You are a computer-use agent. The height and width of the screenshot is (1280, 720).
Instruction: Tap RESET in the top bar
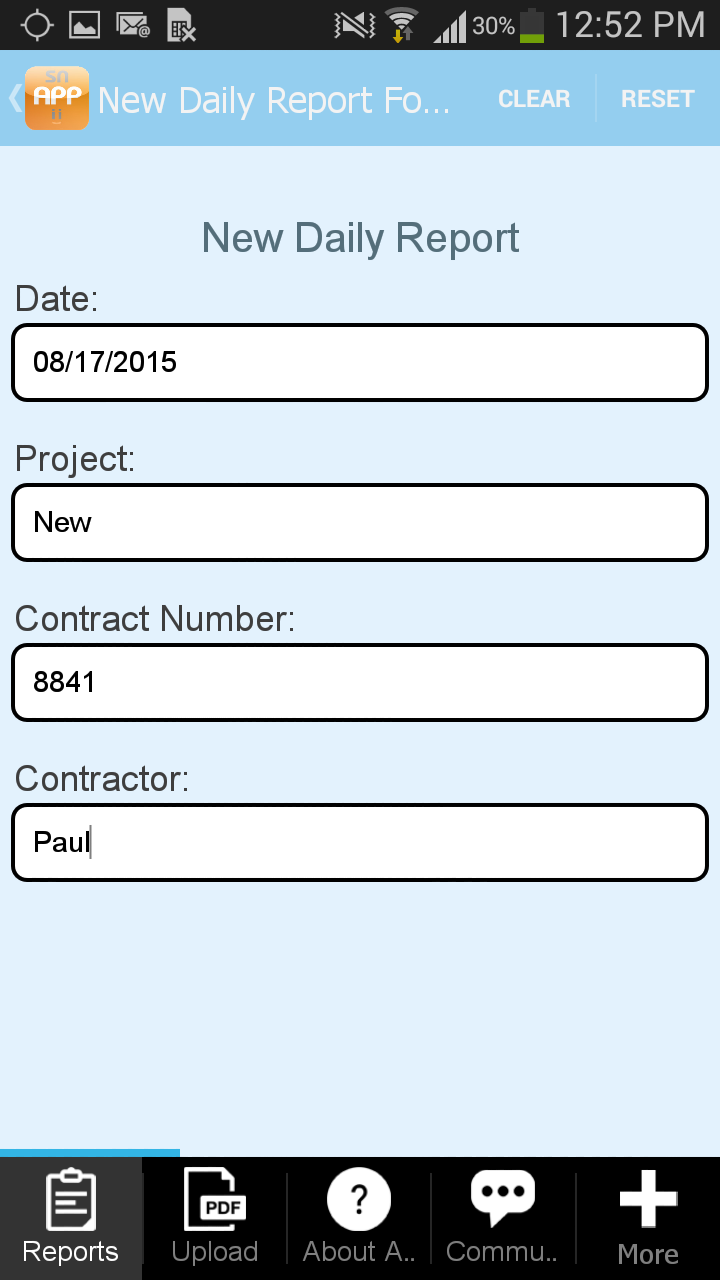point(657,98)
